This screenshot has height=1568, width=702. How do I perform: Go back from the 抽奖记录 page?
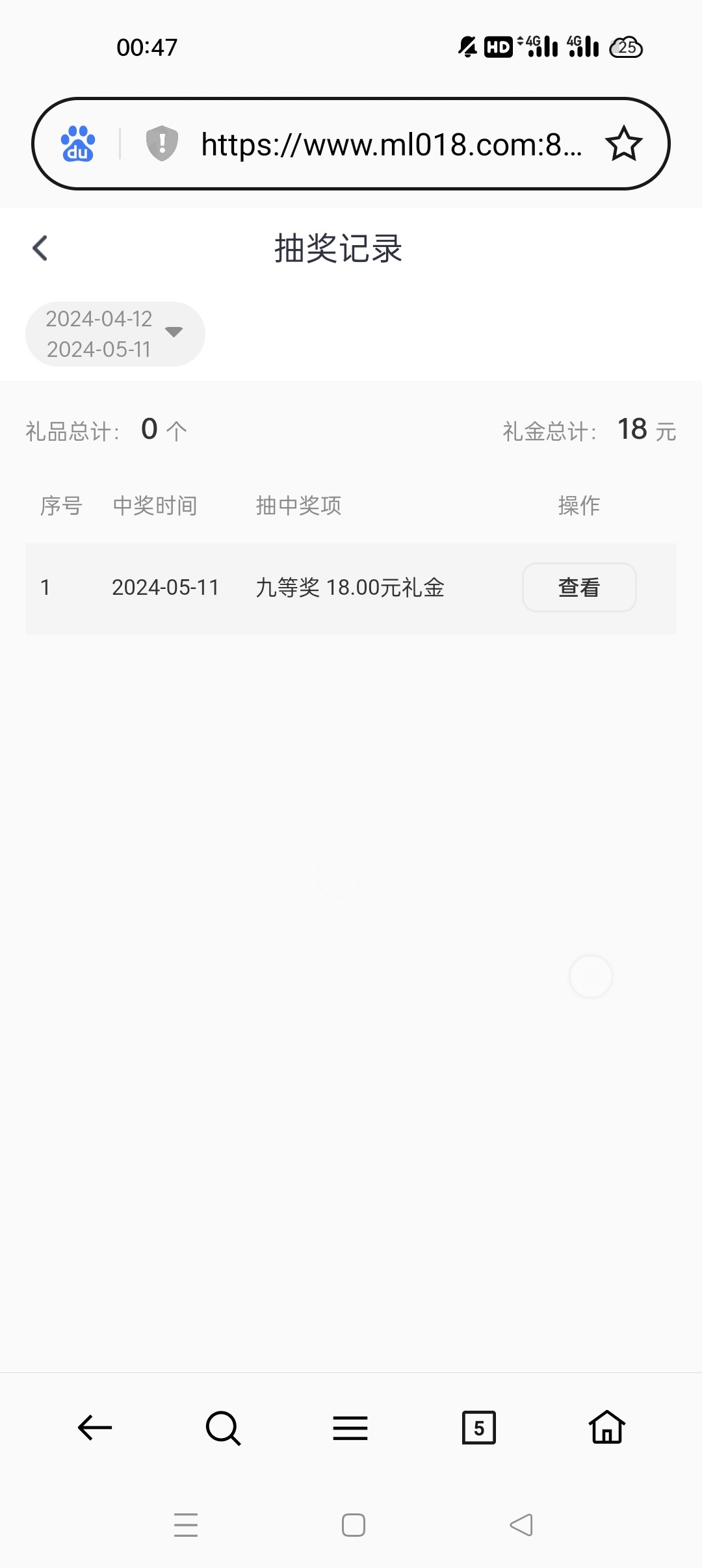(40, 248)
